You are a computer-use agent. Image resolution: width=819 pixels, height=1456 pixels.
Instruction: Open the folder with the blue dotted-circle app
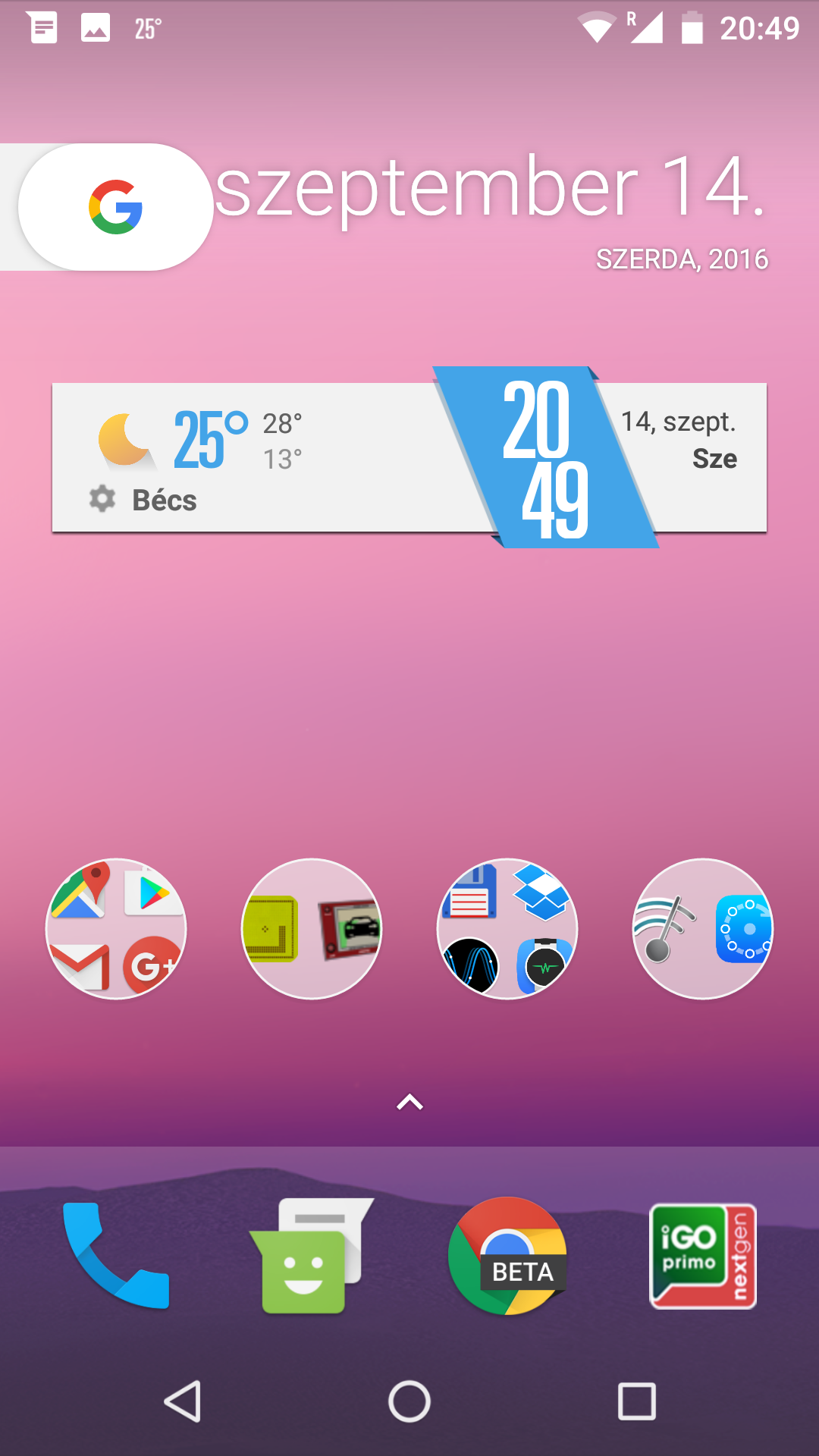[x=703, y=929]
